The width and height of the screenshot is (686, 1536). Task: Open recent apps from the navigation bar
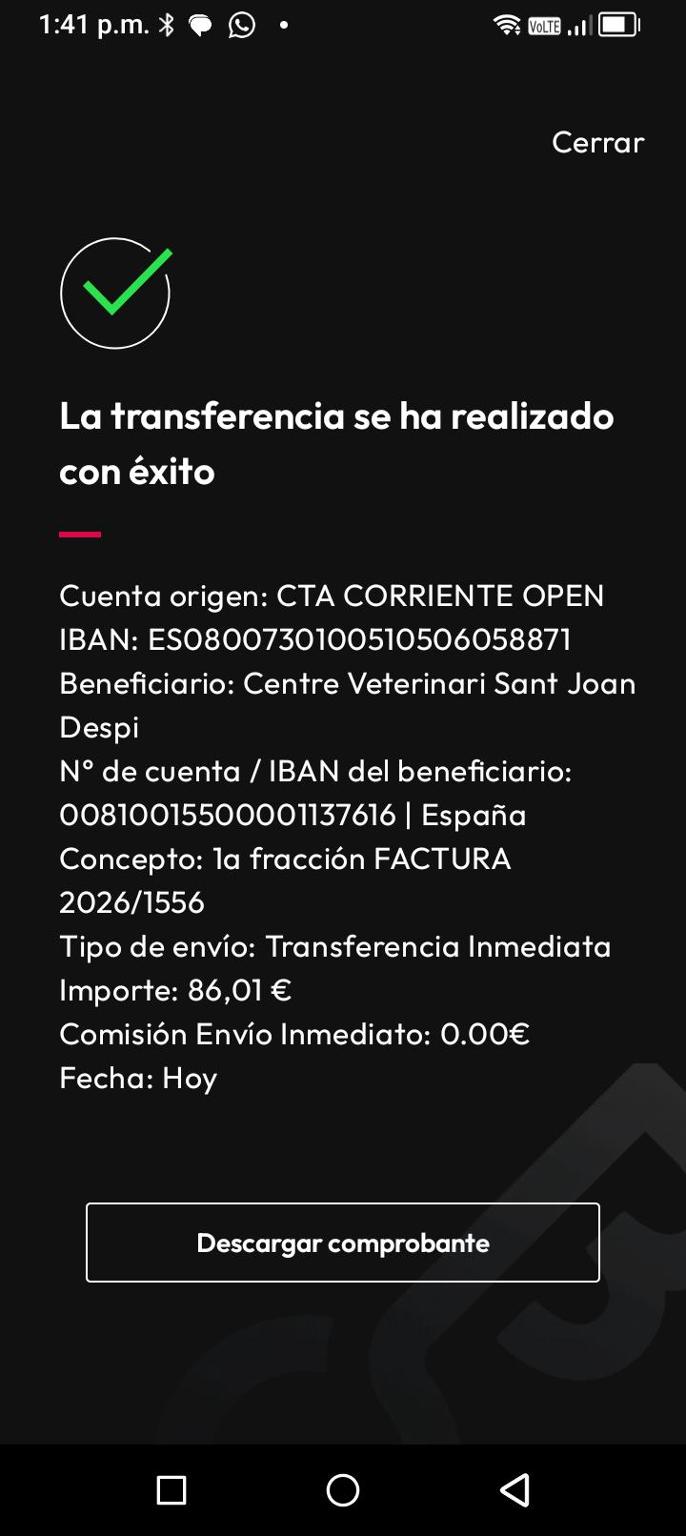click(172, 1490)
